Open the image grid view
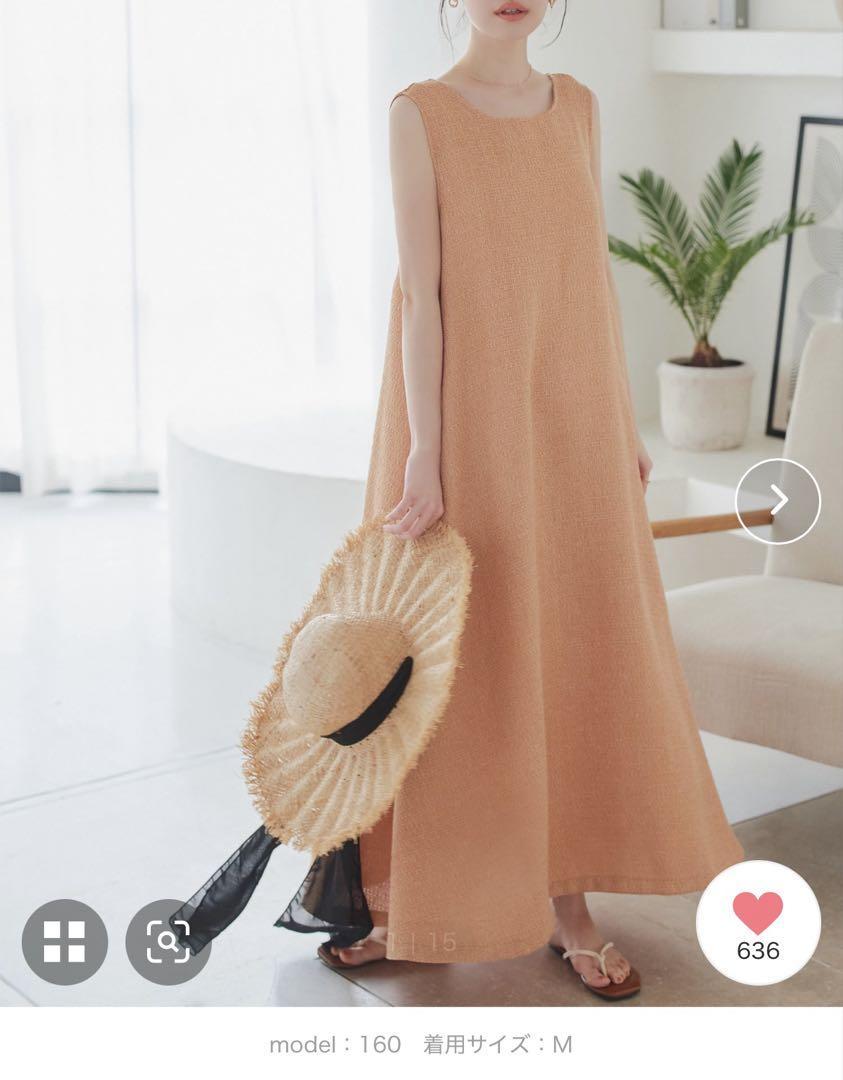 click(64, 942)
